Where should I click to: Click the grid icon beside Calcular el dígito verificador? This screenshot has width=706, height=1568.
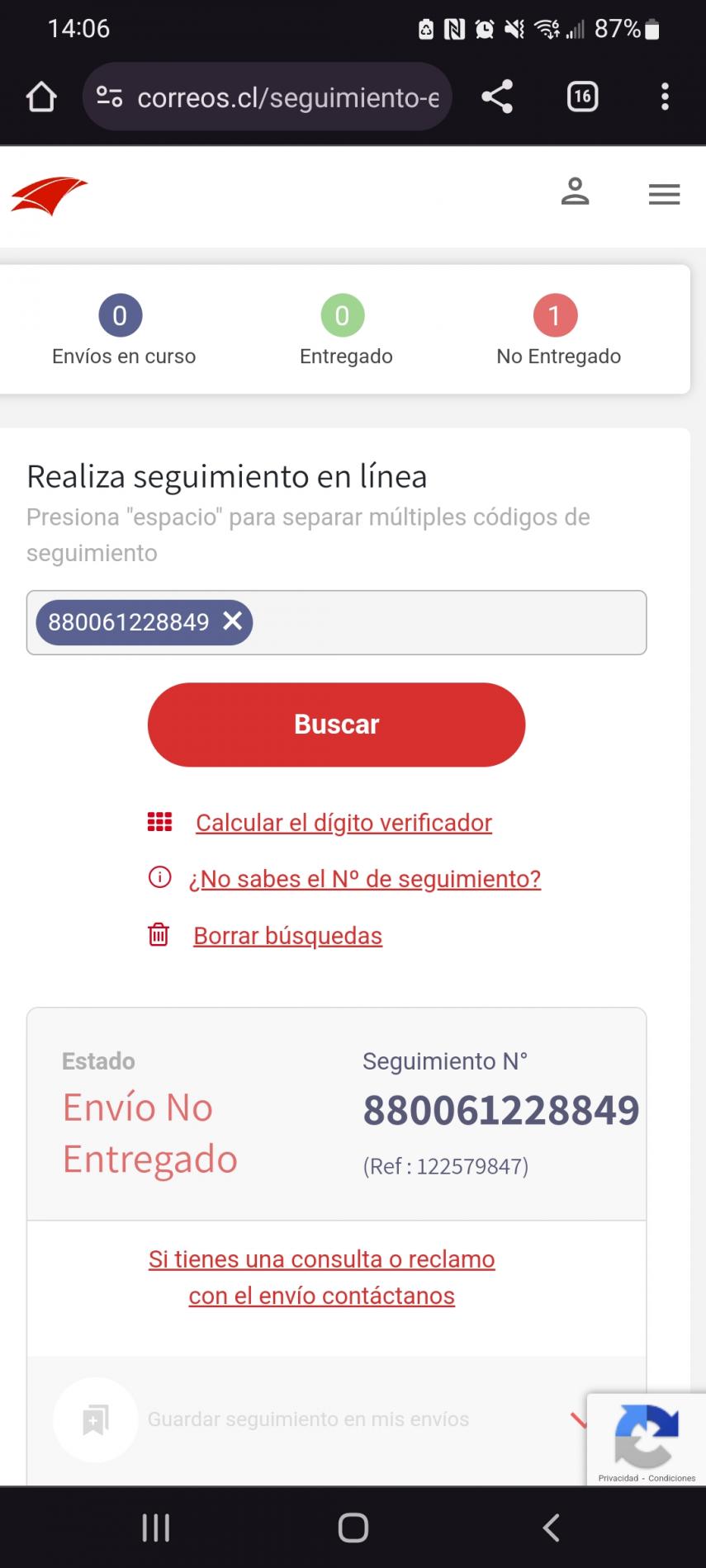coord(159,821)
